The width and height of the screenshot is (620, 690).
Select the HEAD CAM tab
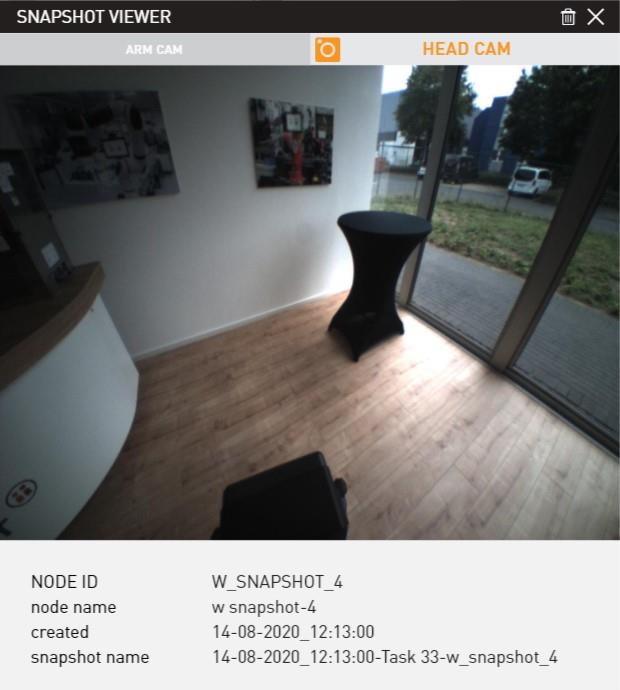466,49
